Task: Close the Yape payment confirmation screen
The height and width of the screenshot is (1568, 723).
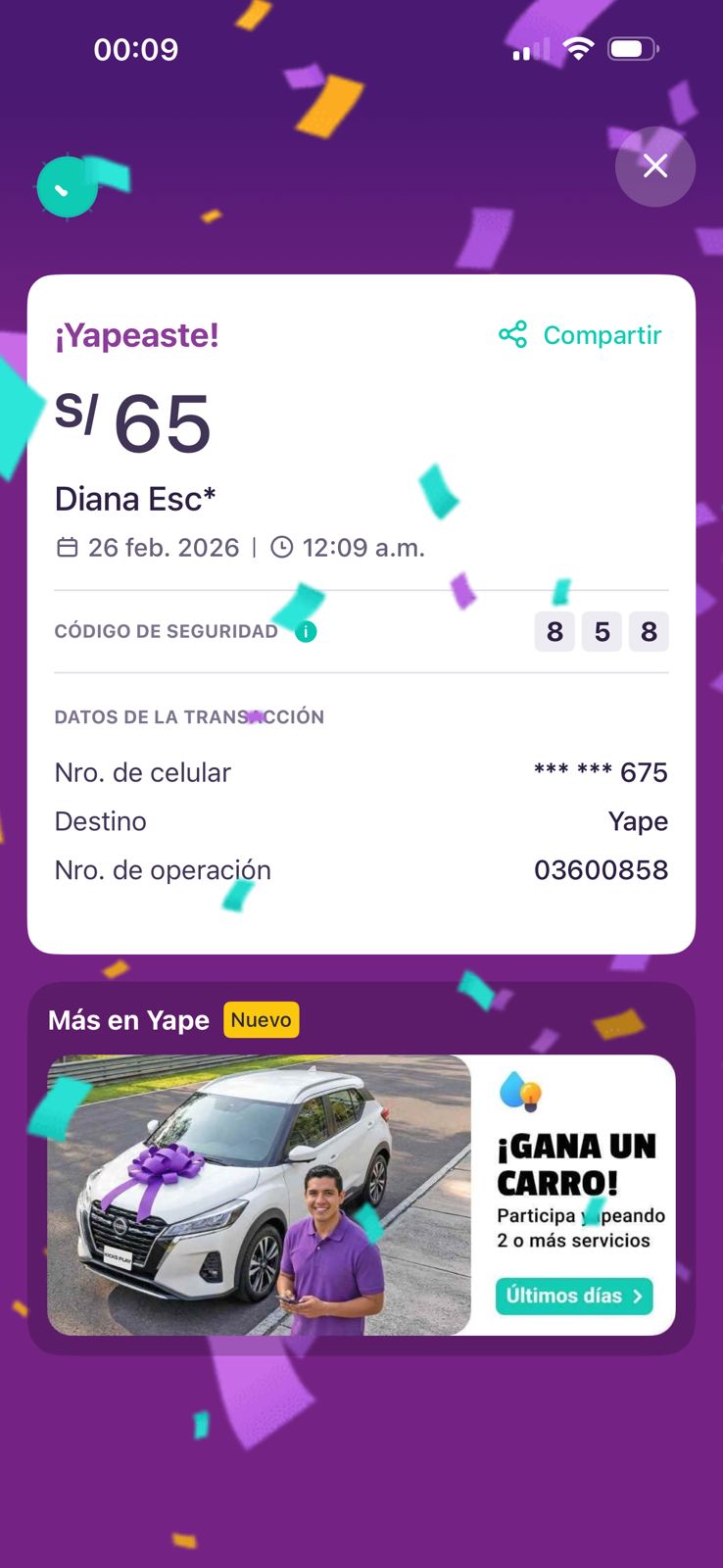Action: point(654,167)
